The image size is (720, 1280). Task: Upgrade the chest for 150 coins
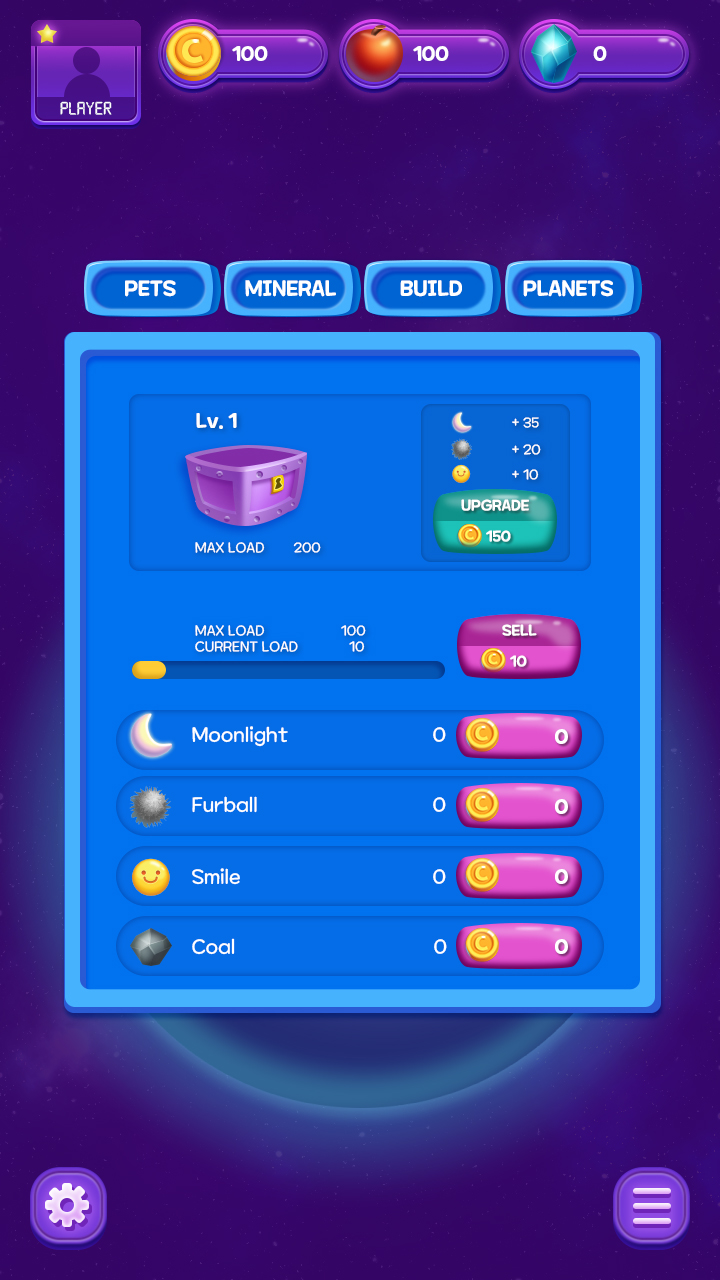point(495,522)
